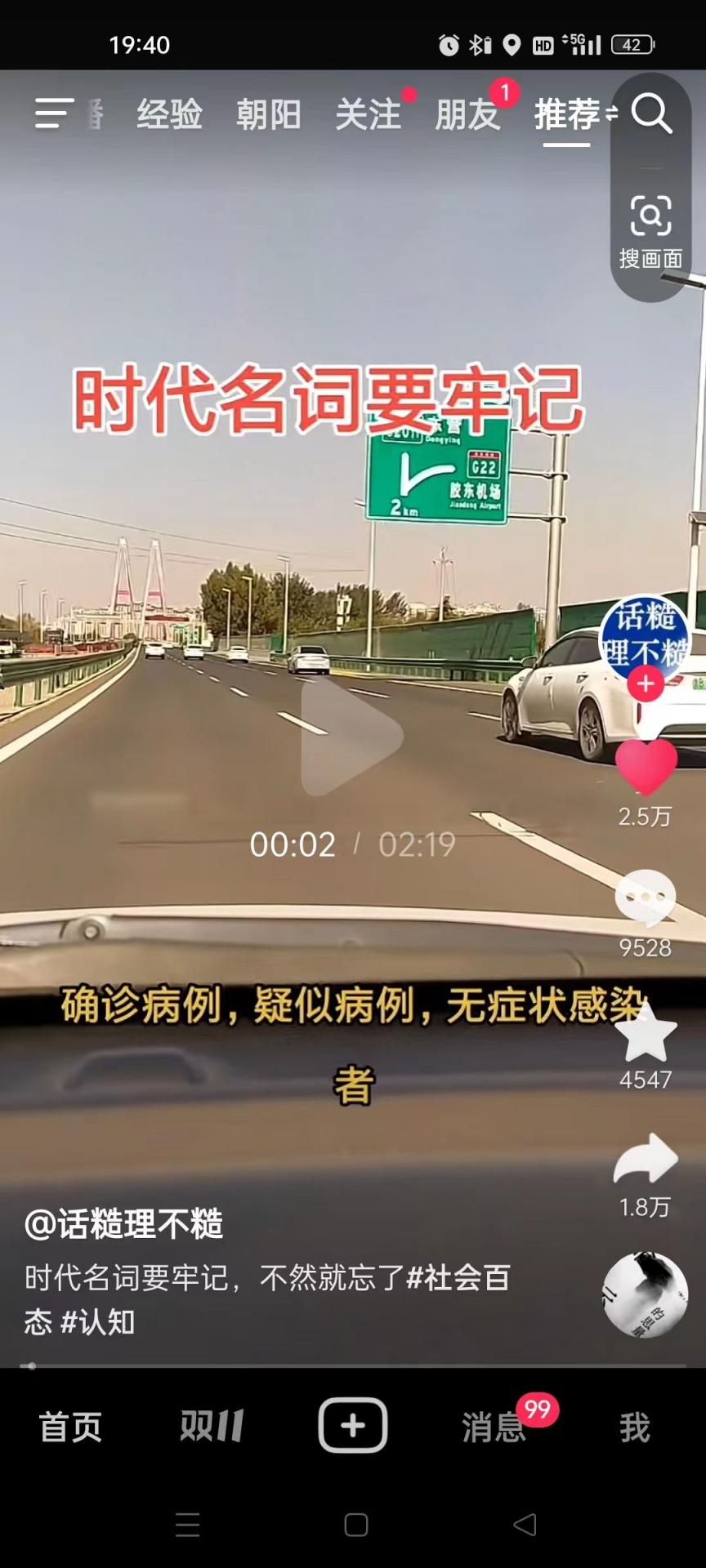The width and height of the screenshot is (706, 1568).
Task: Tap the 搜画面 screen search button
Action: [650, 231]
